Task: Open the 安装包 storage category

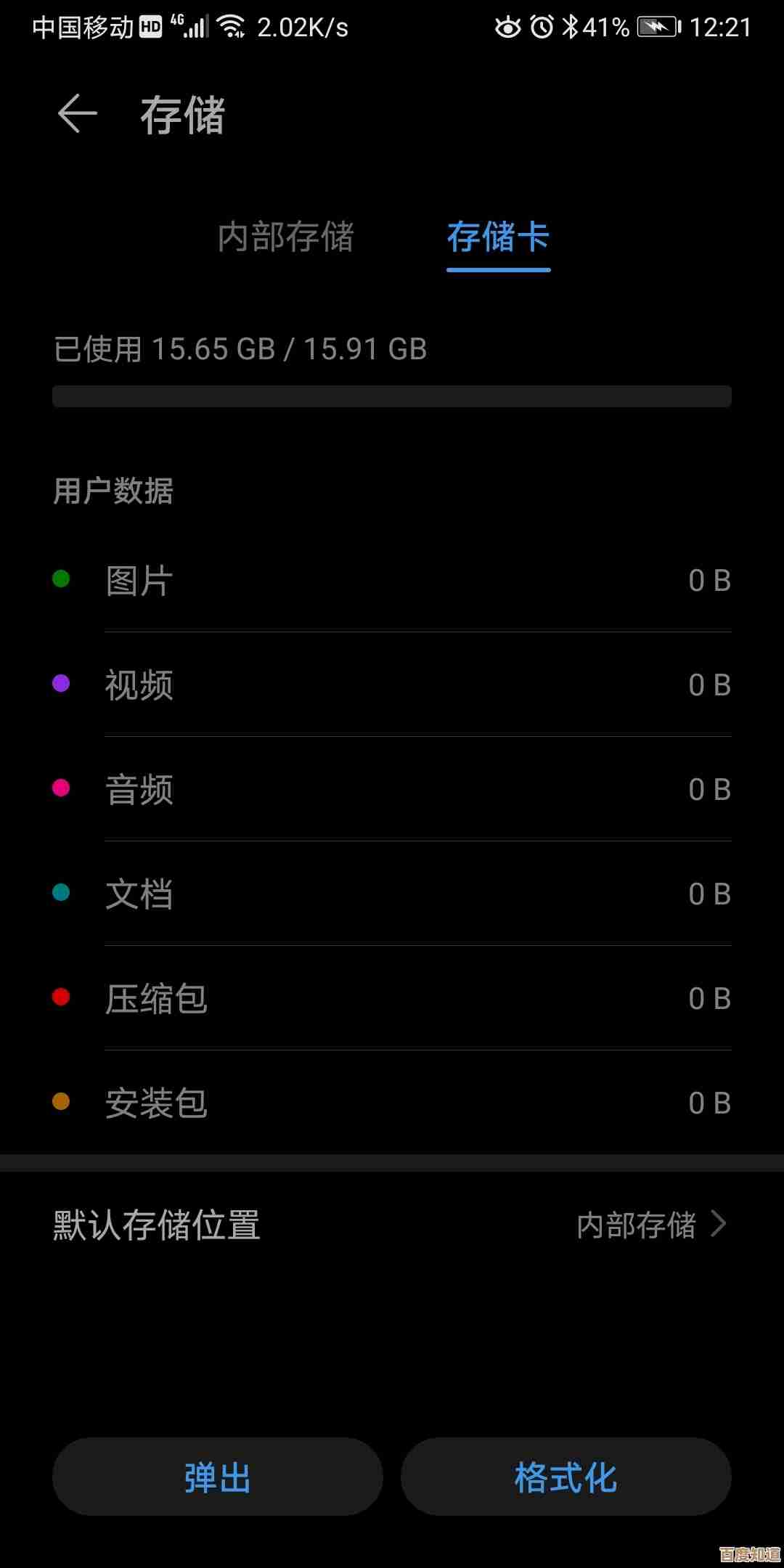Action: (x=392, y=1103)
